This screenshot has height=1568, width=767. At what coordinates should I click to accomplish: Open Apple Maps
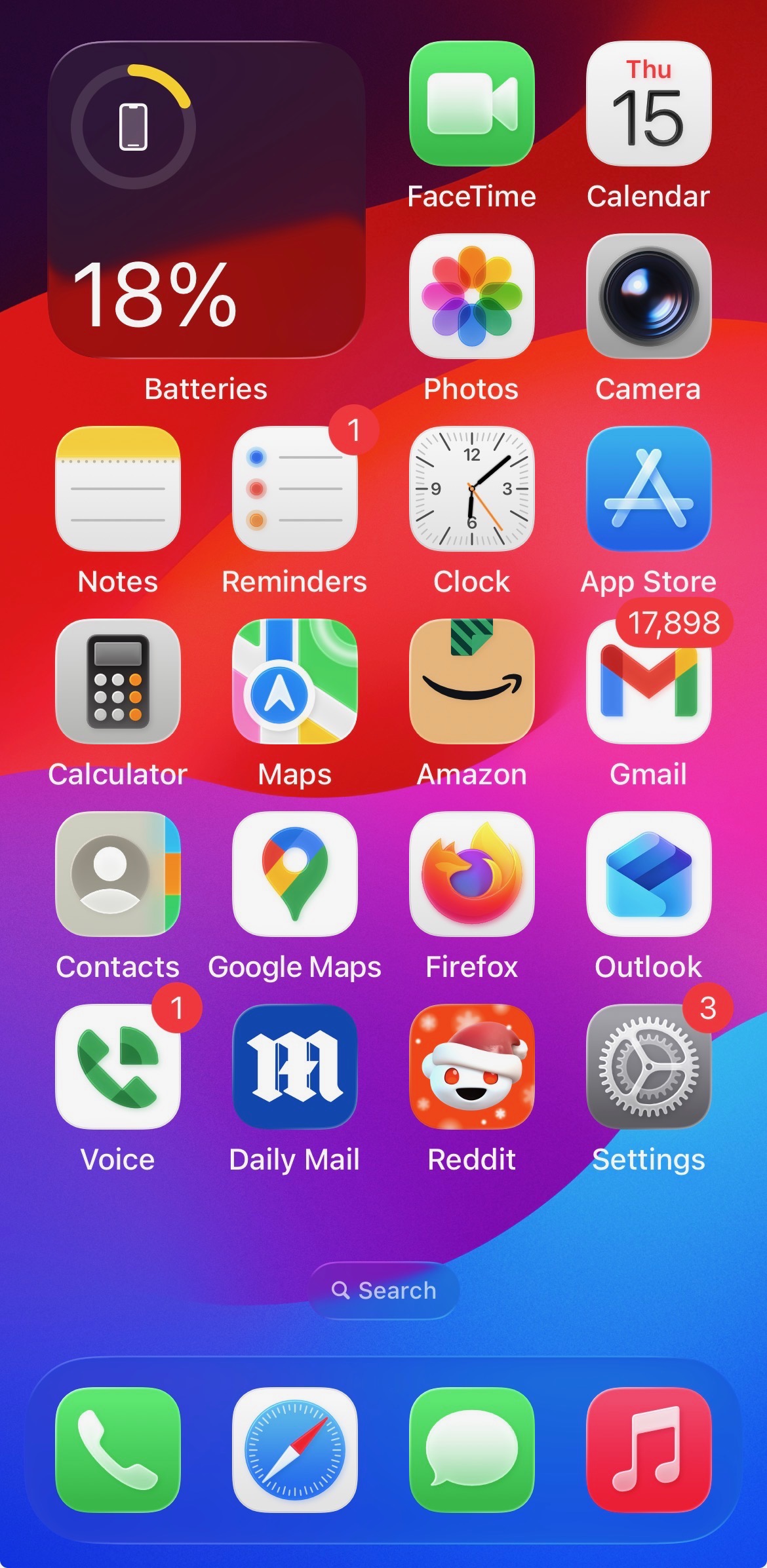pos(294,681)
